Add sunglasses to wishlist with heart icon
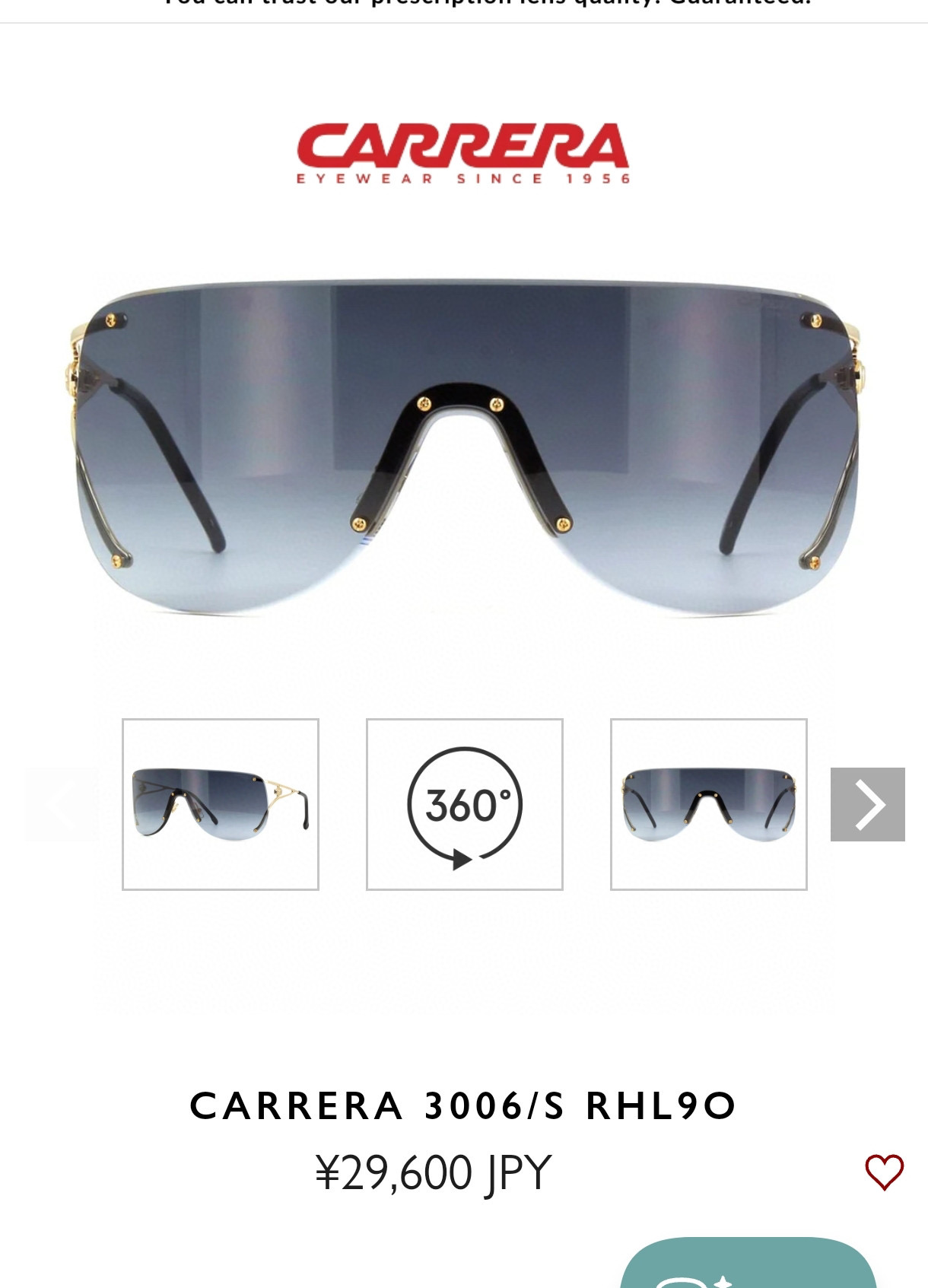The width and height of the screenshot is (928, 1288). (884, 1172)
